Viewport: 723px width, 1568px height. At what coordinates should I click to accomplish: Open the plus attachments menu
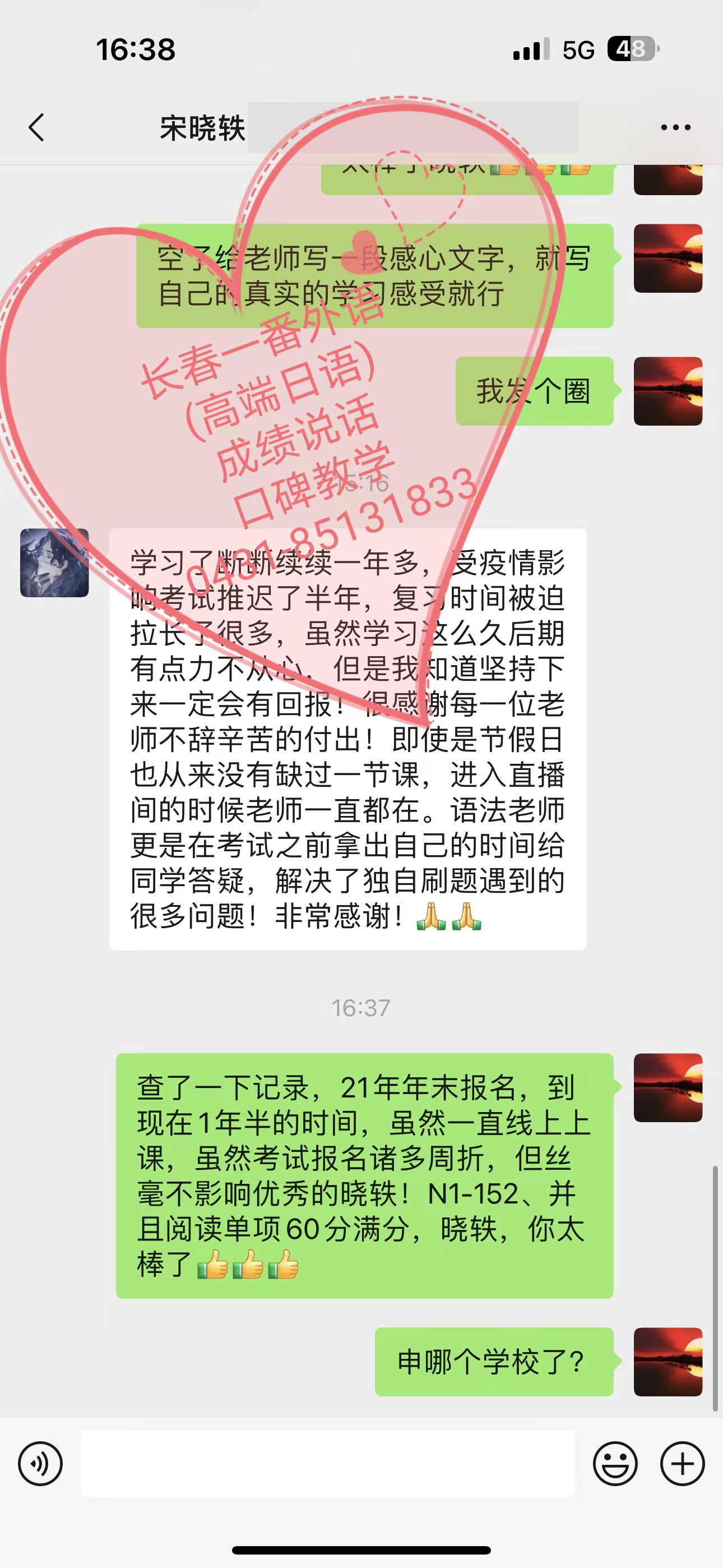[x=682, y=1464]
